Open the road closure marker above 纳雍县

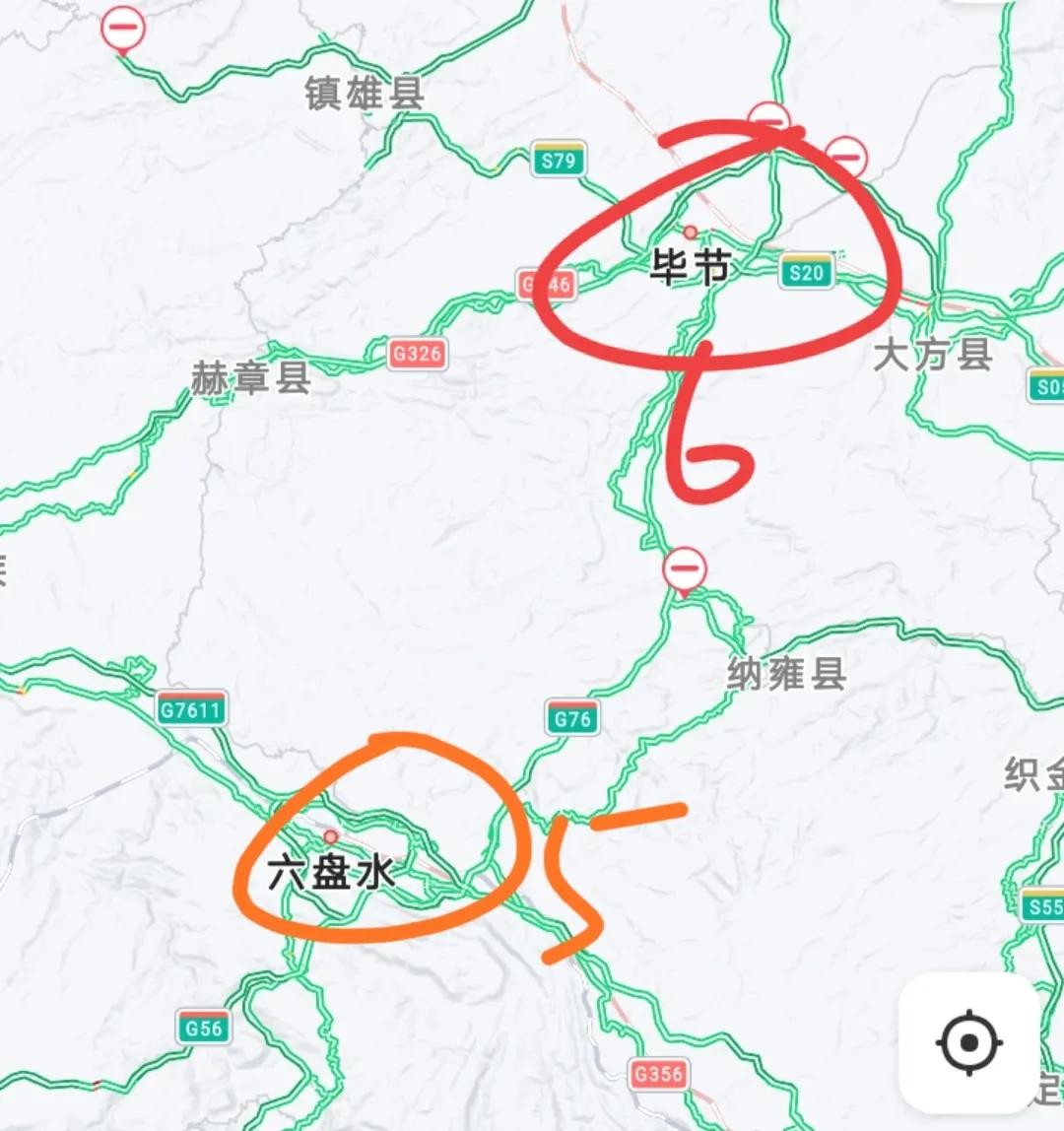684,569
